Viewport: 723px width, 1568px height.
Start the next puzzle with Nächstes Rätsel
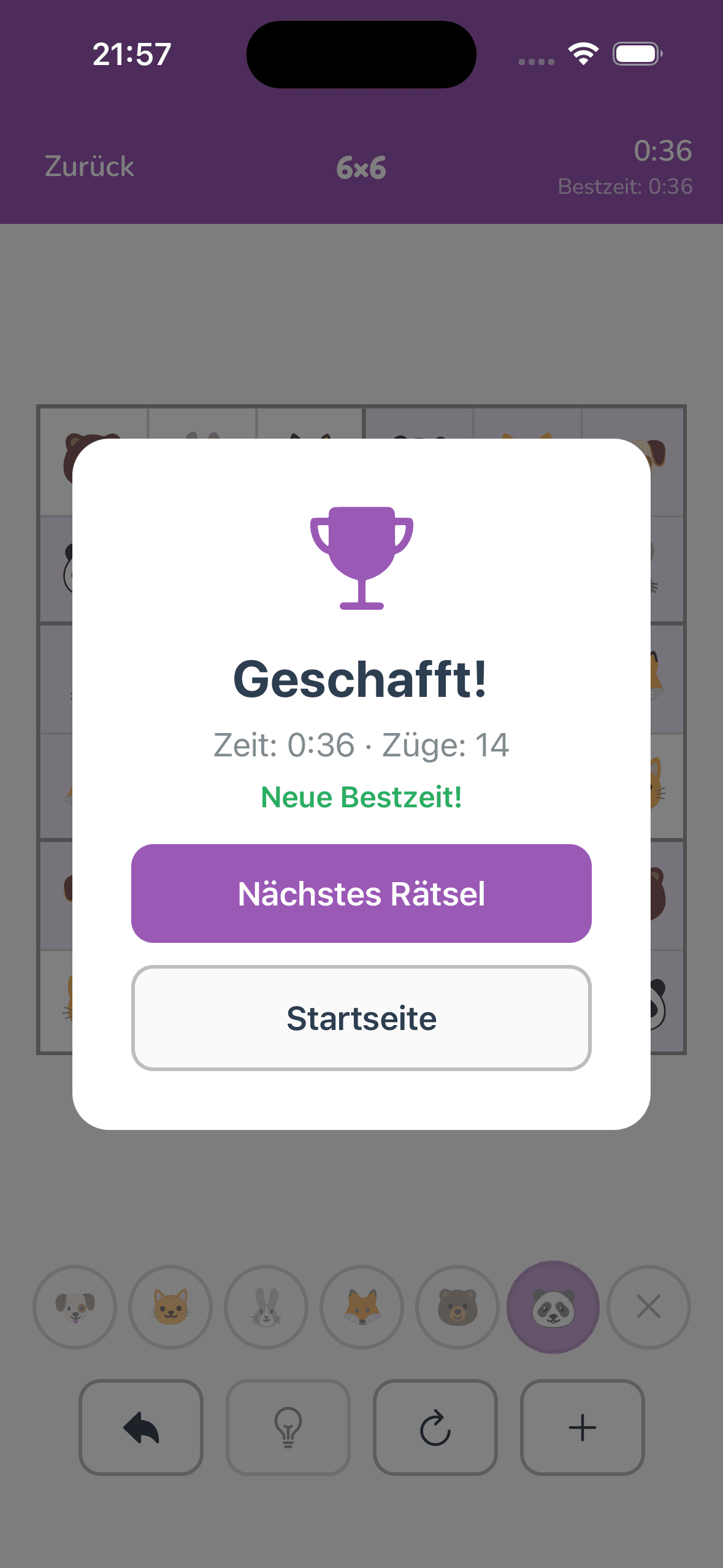pos(361,894)
